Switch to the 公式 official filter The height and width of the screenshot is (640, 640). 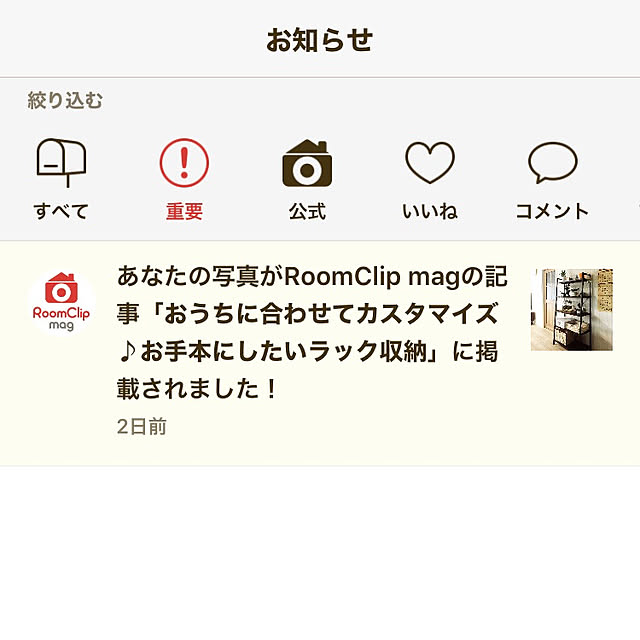tap(307, 178)
